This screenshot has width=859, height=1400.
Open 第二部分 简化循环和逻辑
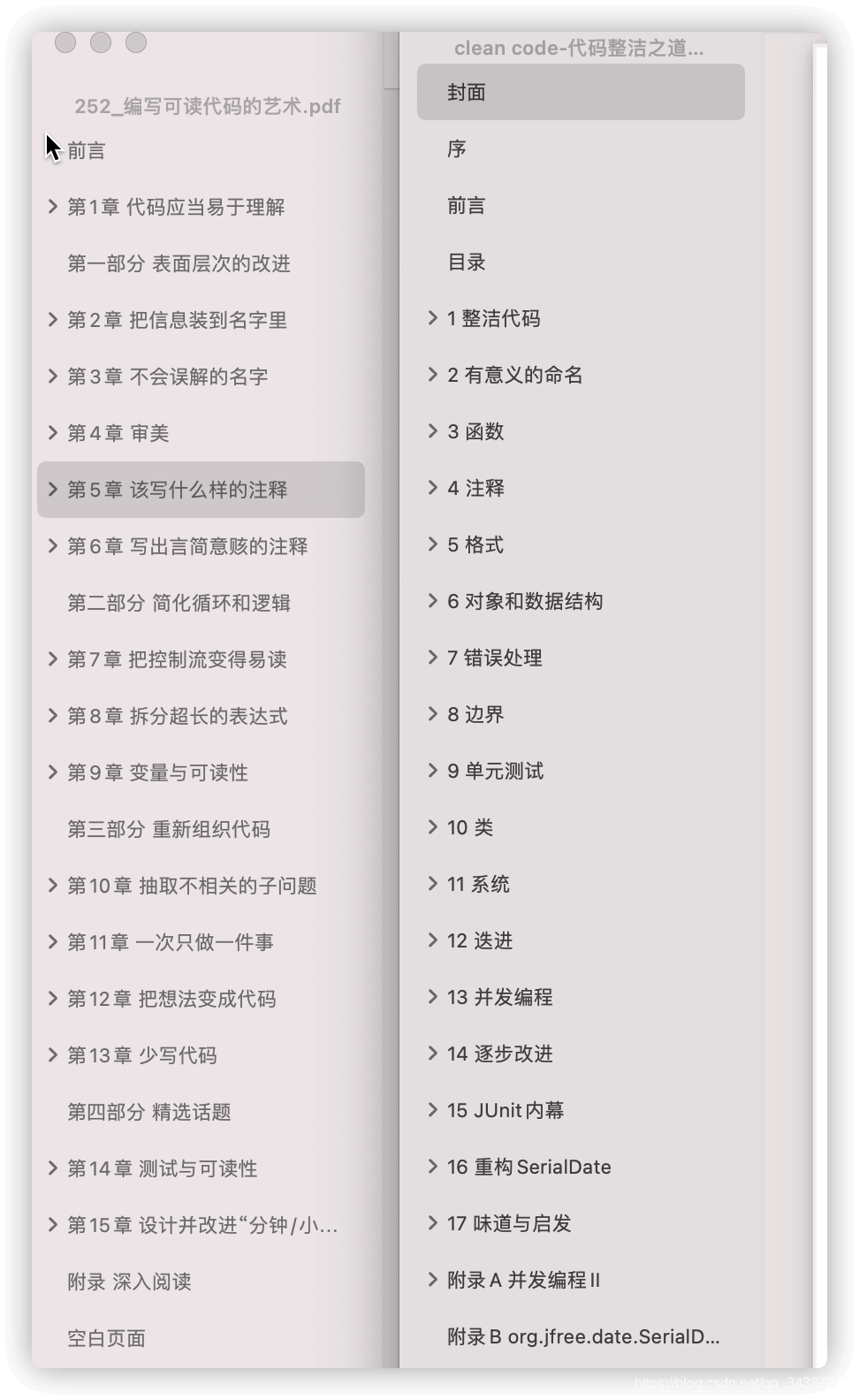[x=179, y=603]
